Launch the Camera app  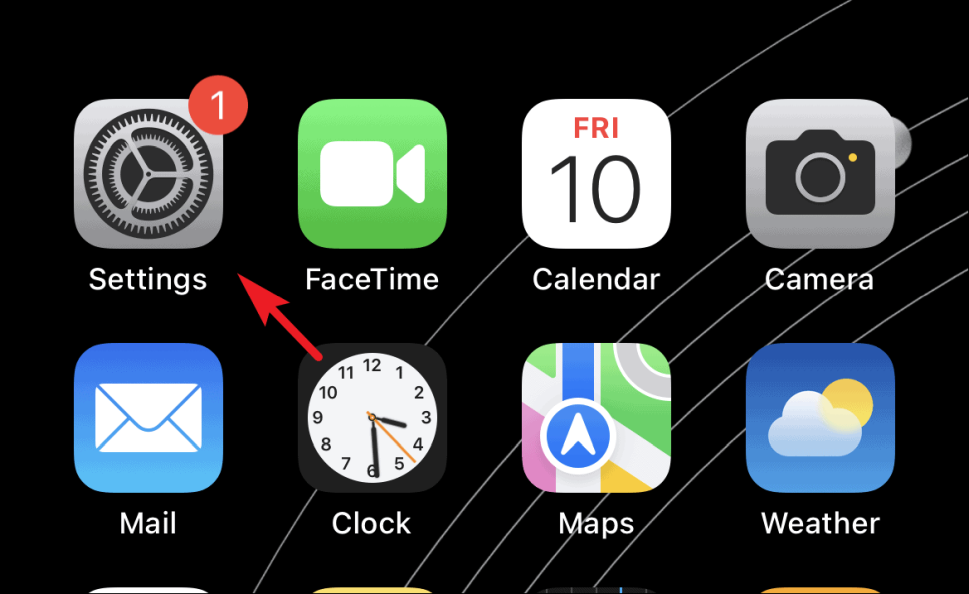[x=820, y=174]
